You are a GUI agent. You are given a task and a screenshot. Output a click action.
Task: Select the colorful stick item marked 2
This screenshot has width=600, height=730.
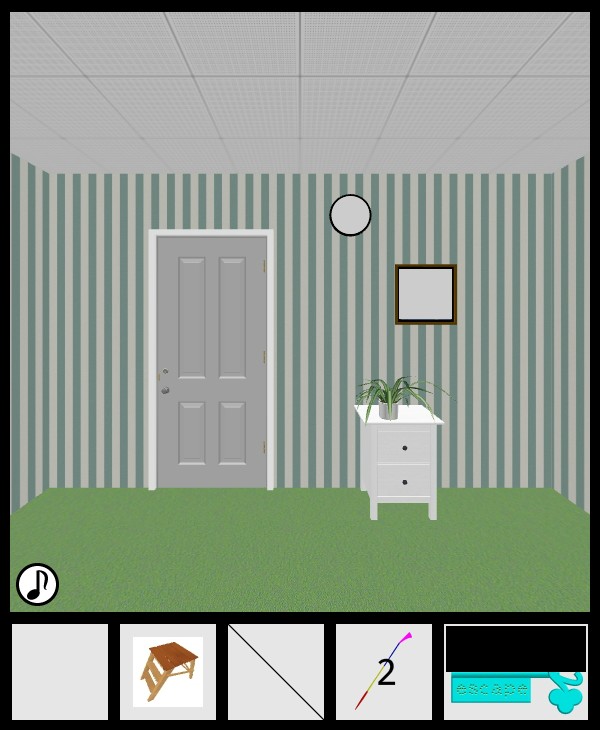pos(384,672)
